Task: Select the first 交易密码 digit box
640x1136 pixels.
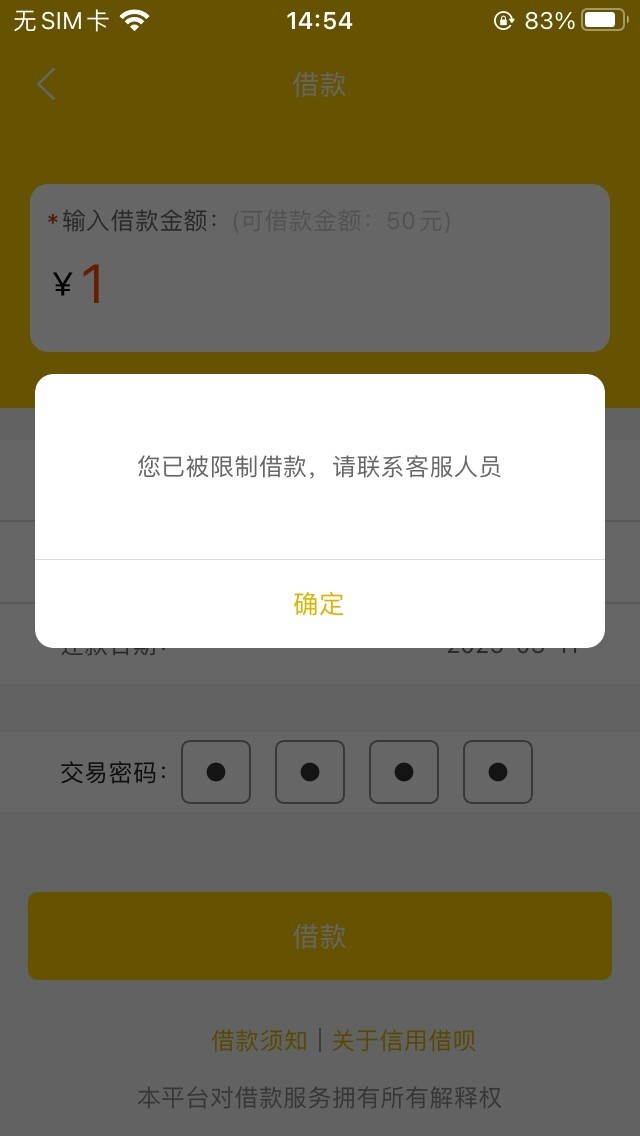Action: point(216,772)
